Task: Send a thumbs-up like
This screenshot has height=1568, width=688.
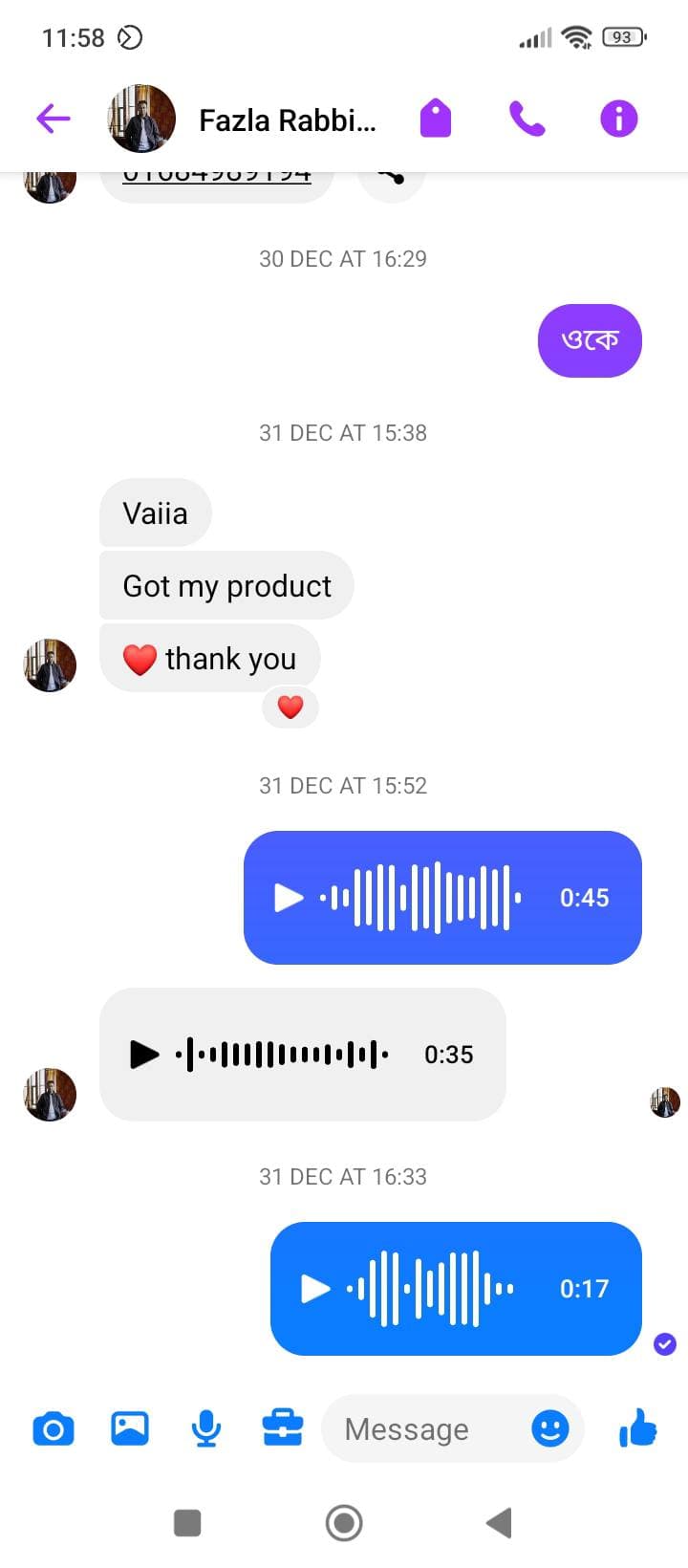Action: pos(637,1429)
